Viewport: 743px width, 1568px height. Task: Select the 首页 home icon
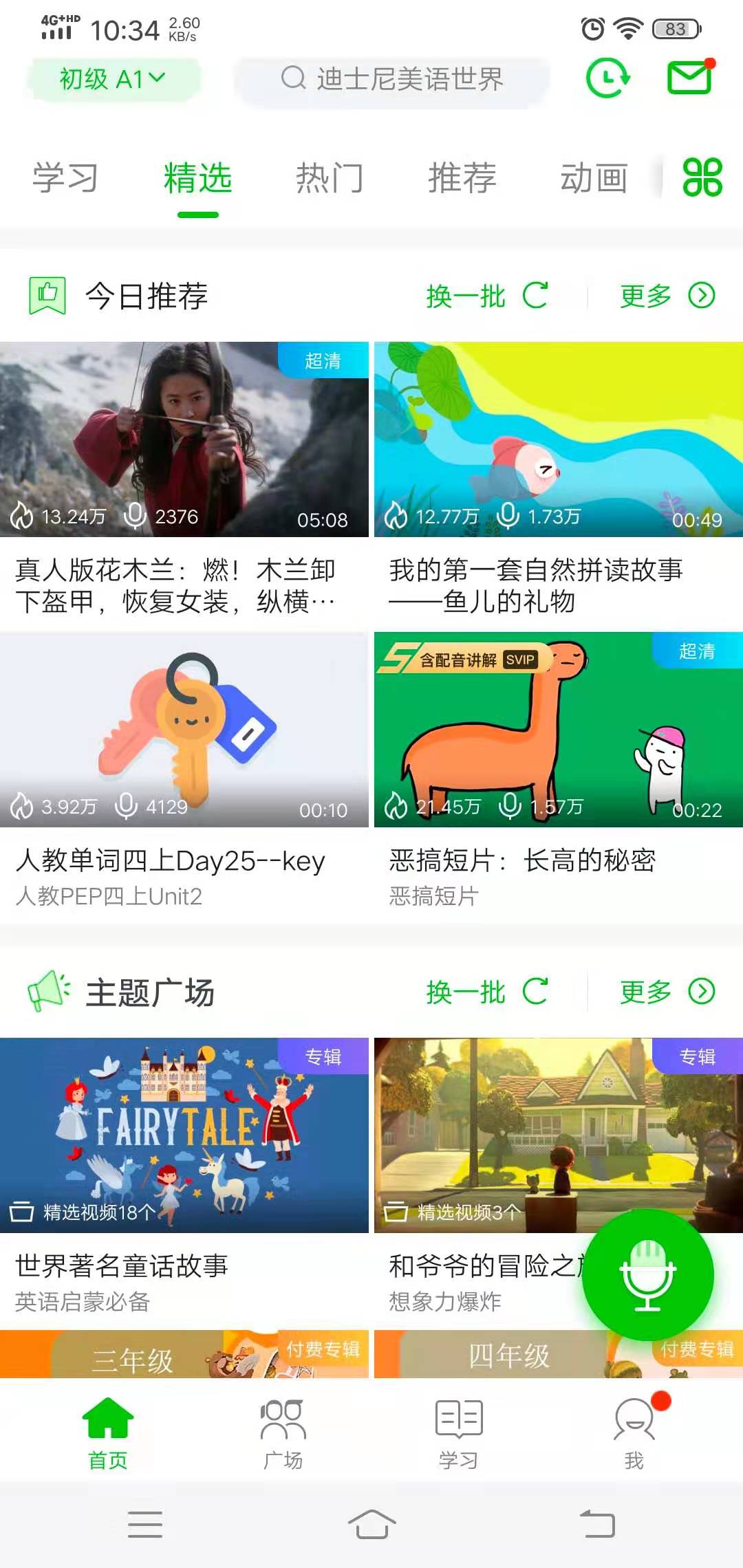[x=107, y=1417]
